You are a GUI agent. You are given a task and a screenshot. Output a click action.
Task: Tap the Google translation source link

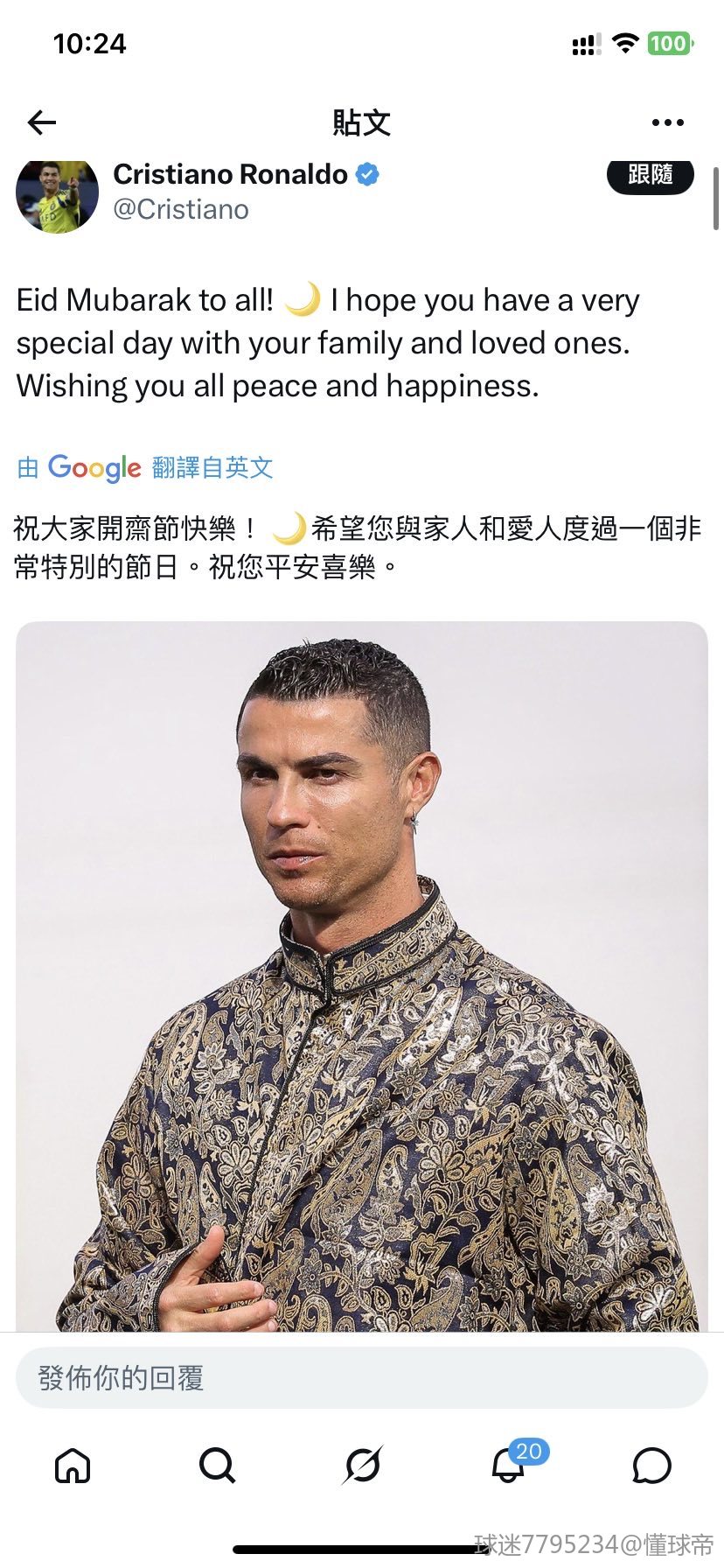pyautogui.click(x=145, y=467)
